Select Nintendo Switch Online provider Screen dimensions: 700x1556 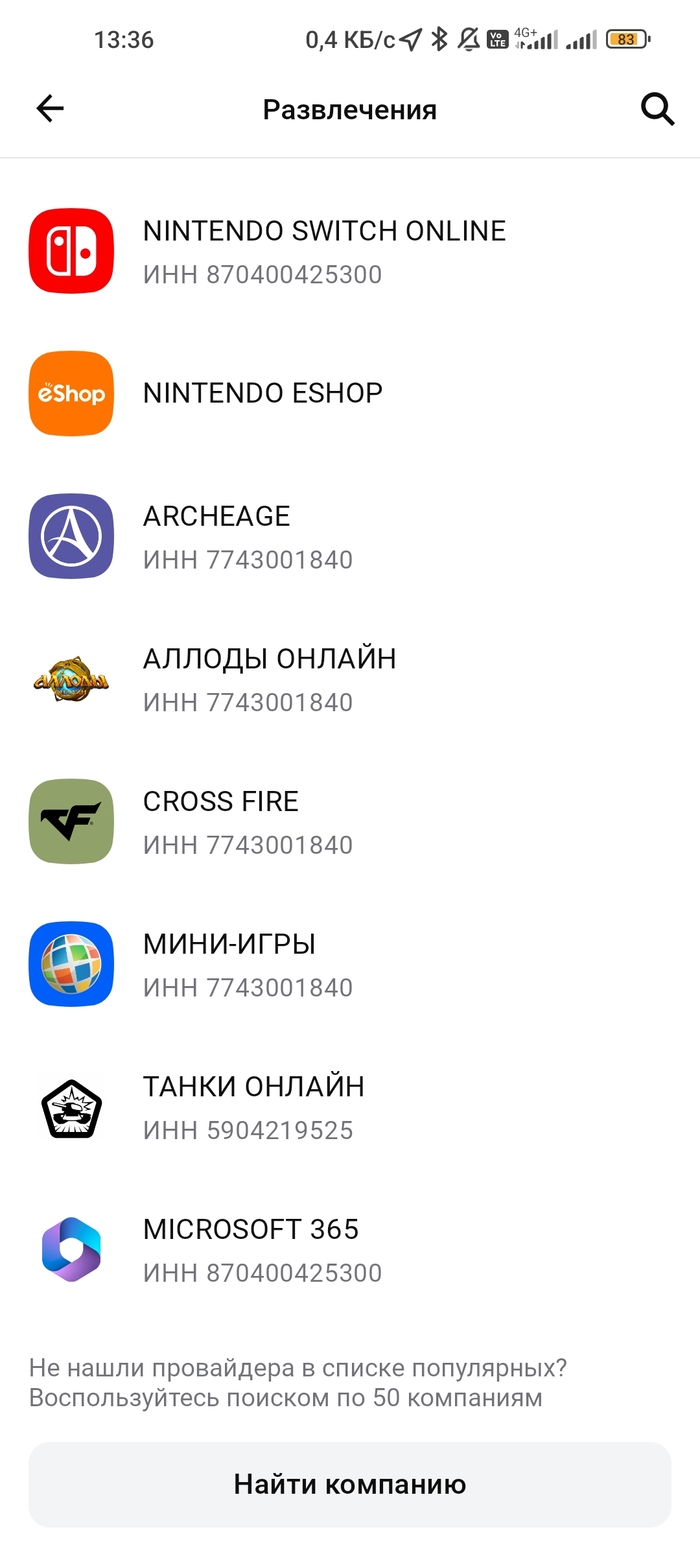(324, 251)
